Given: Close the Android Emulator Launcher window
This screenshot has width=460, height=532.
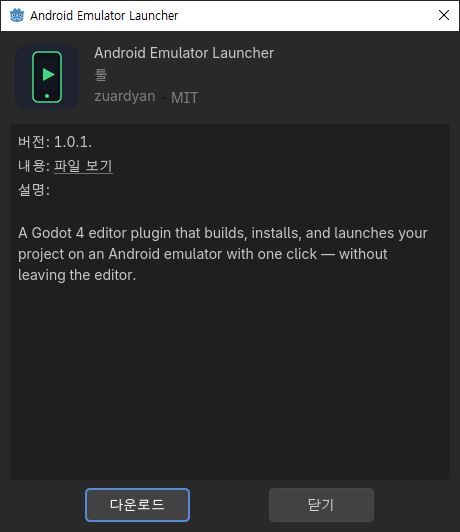Looking at the screenshot, I should (x=444, y=15).
